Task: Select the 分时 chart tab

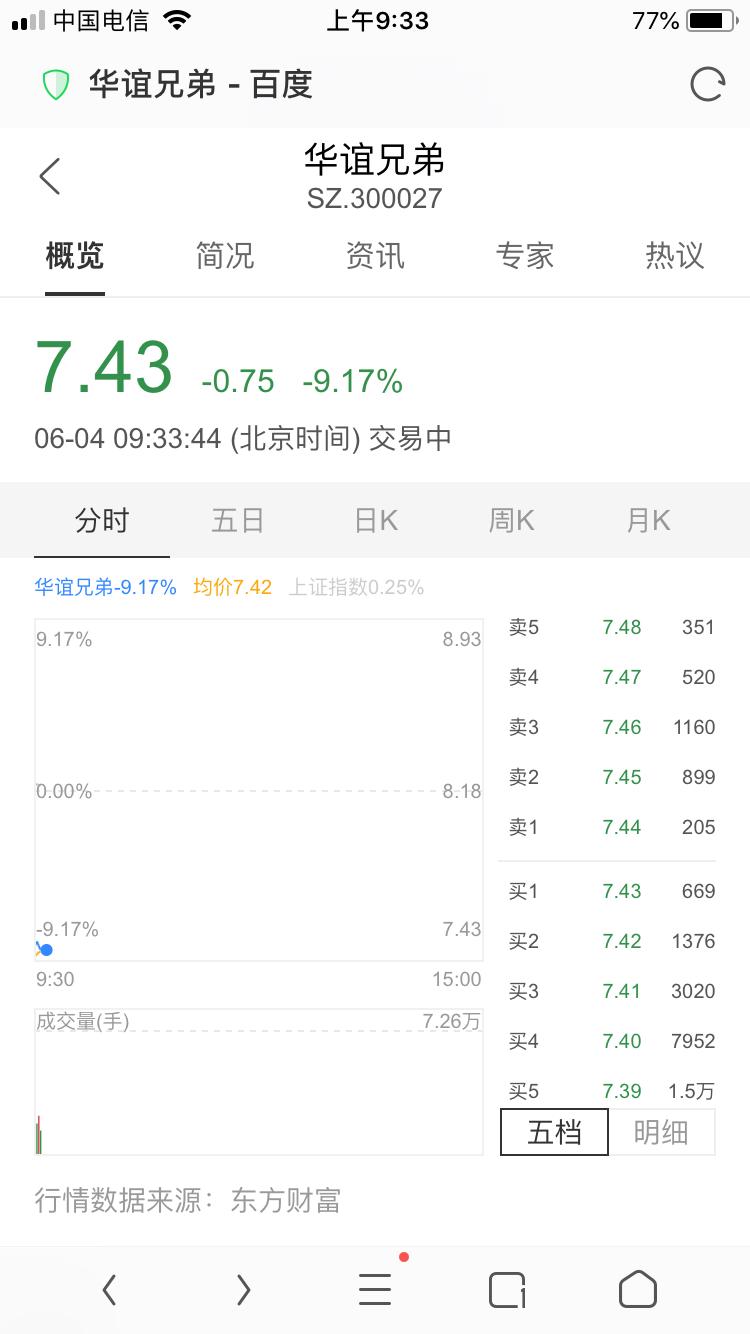Action: [102, 521]
